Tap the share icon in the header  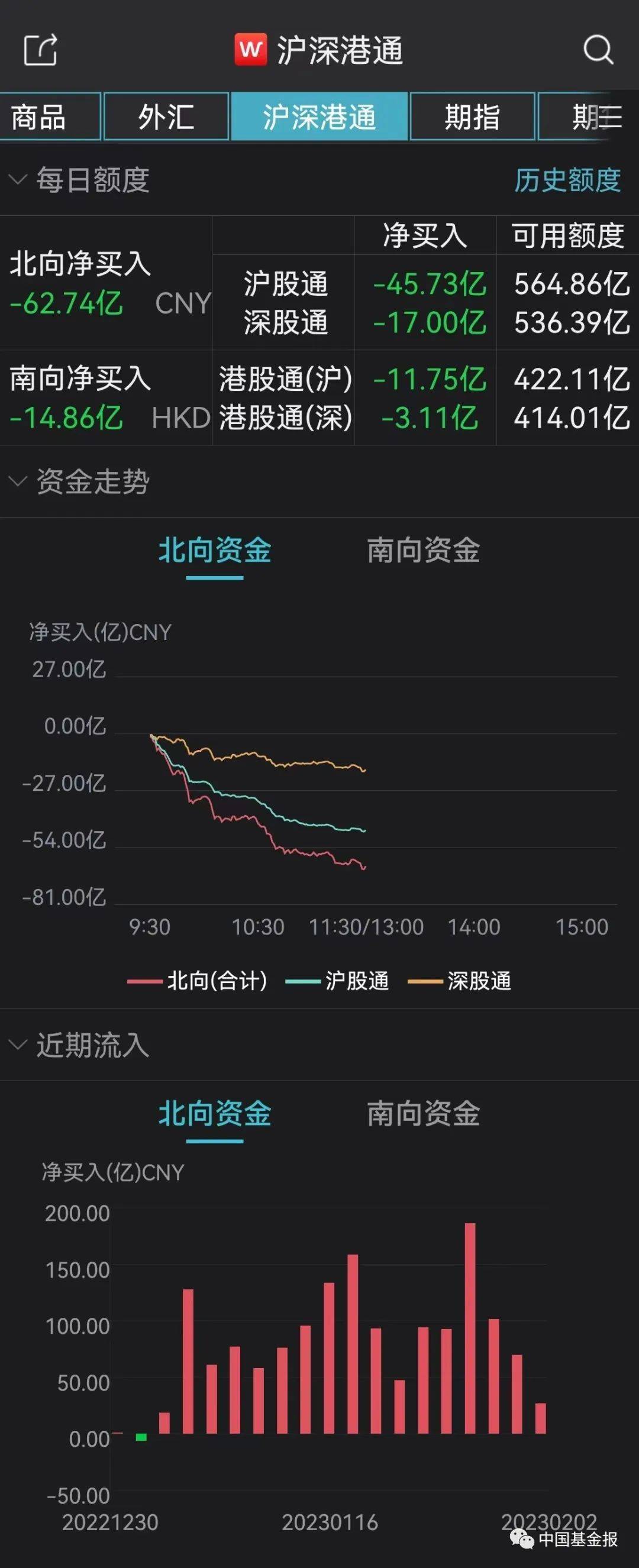[x=40, y=50]
